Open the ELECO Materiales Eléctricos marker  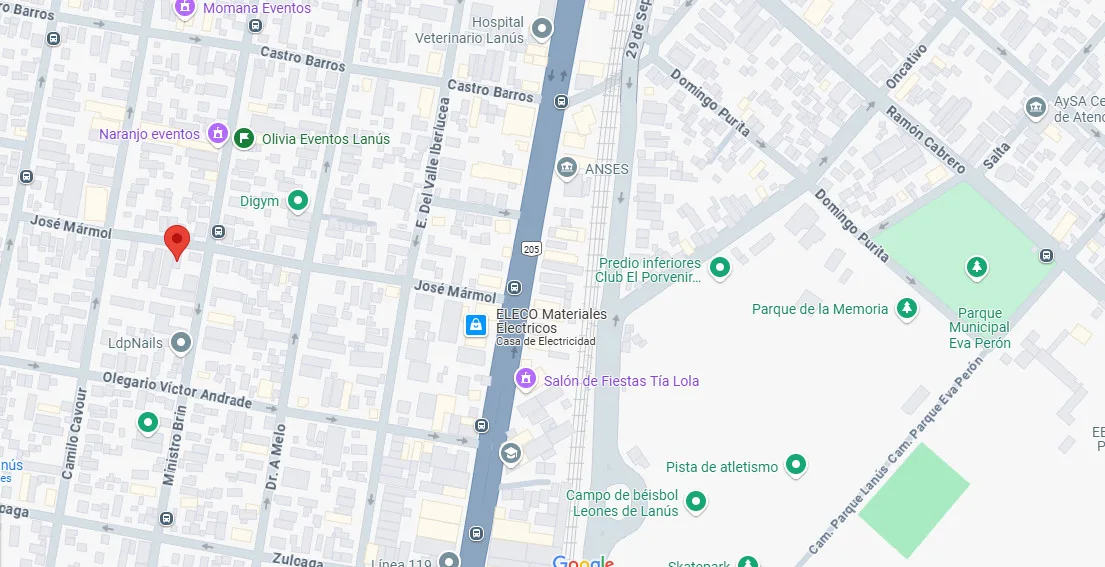tap(477, 325)
